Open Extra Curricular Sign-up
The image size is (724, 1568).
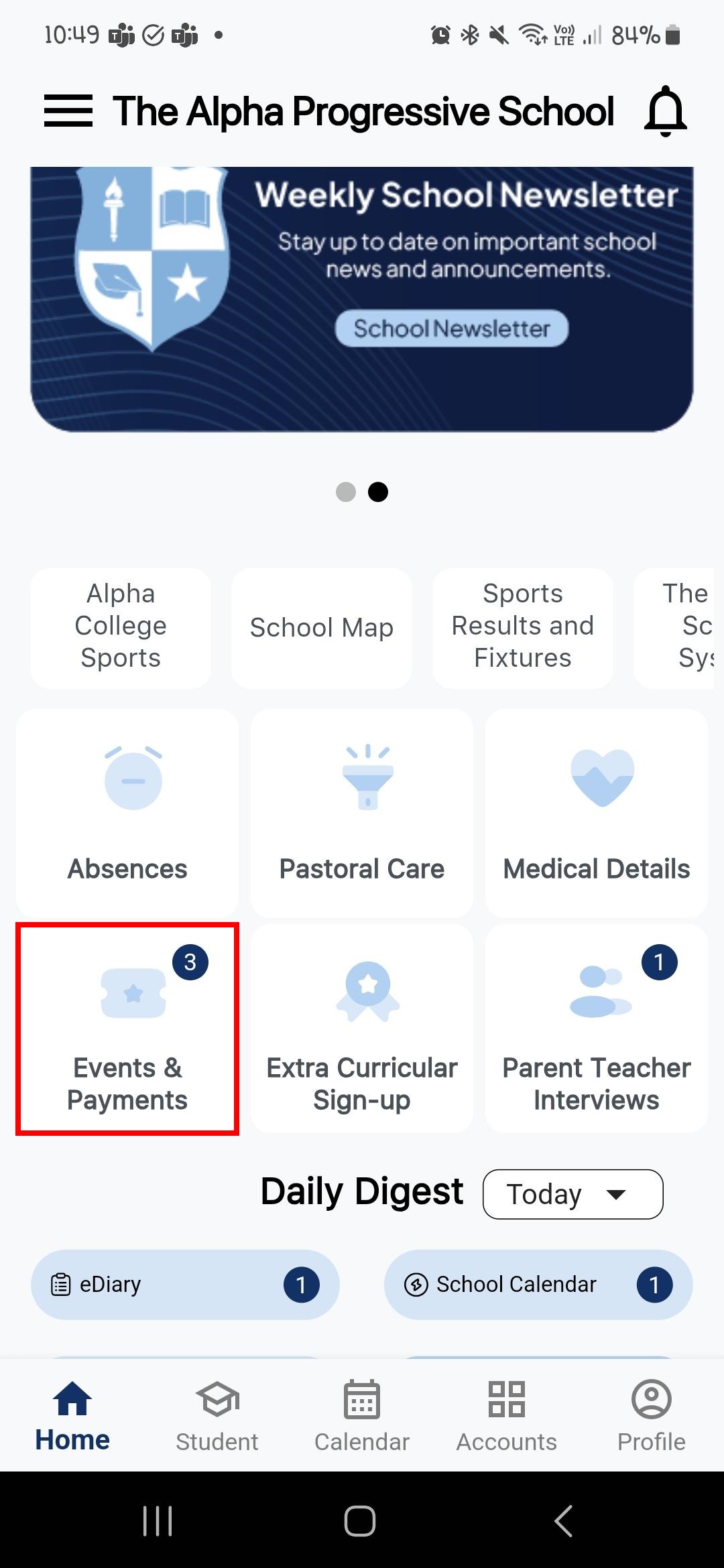tap(362, 1029)
